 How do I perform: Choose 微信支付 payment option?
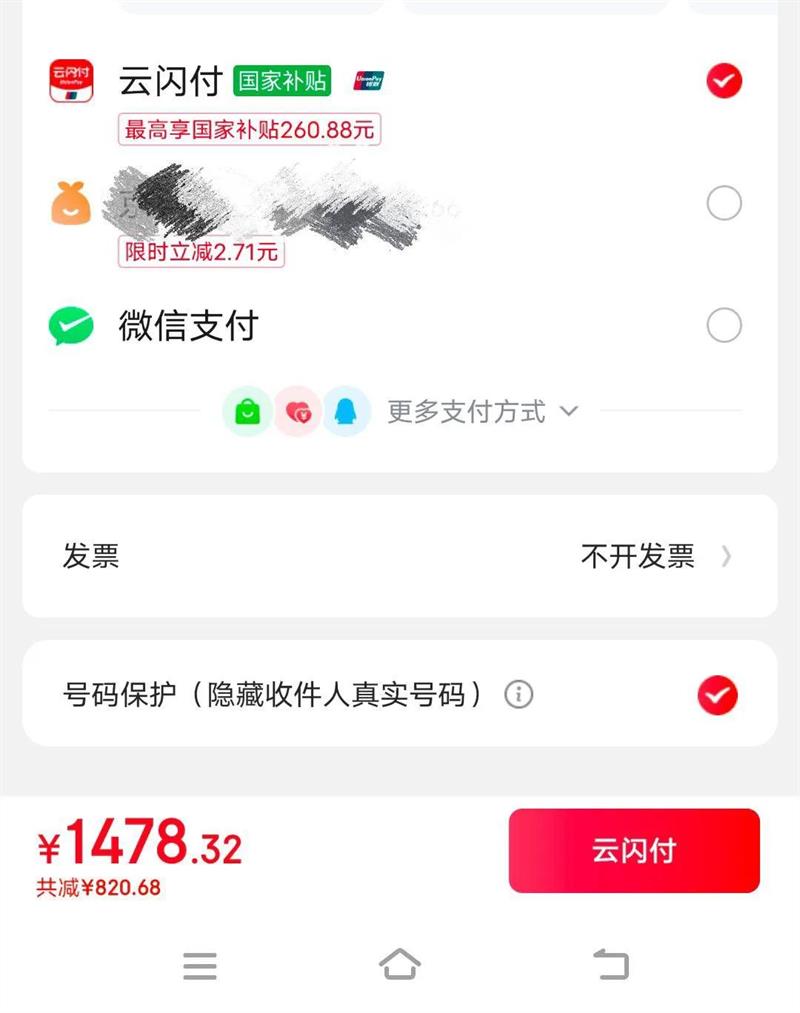(724, 324)
